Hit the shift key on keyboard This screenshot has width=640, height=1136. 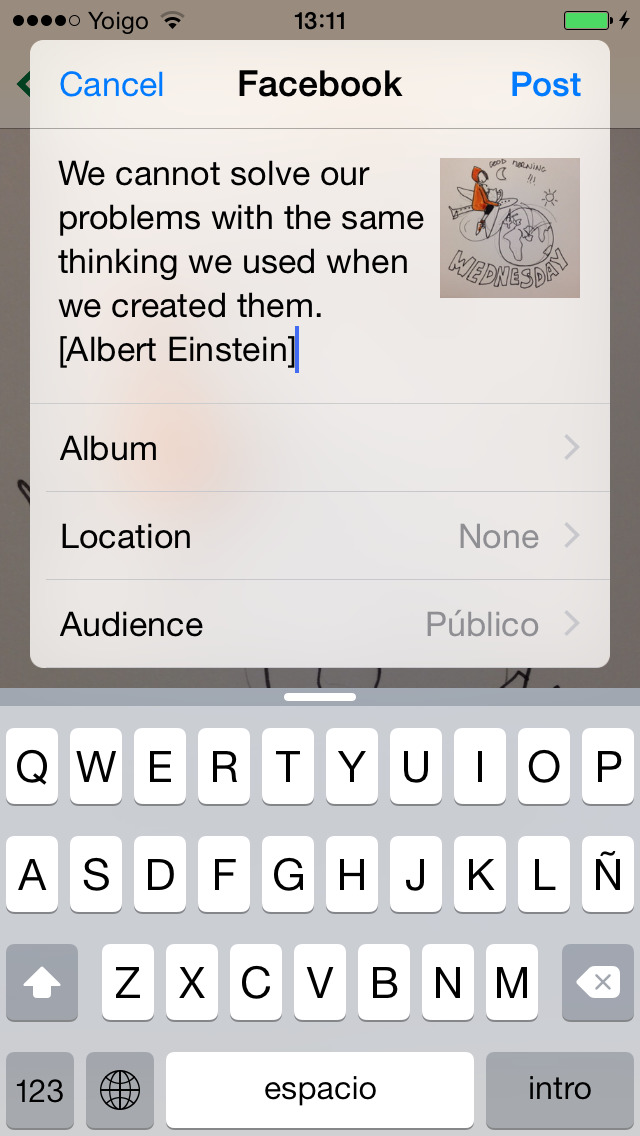tap(42, 983)
